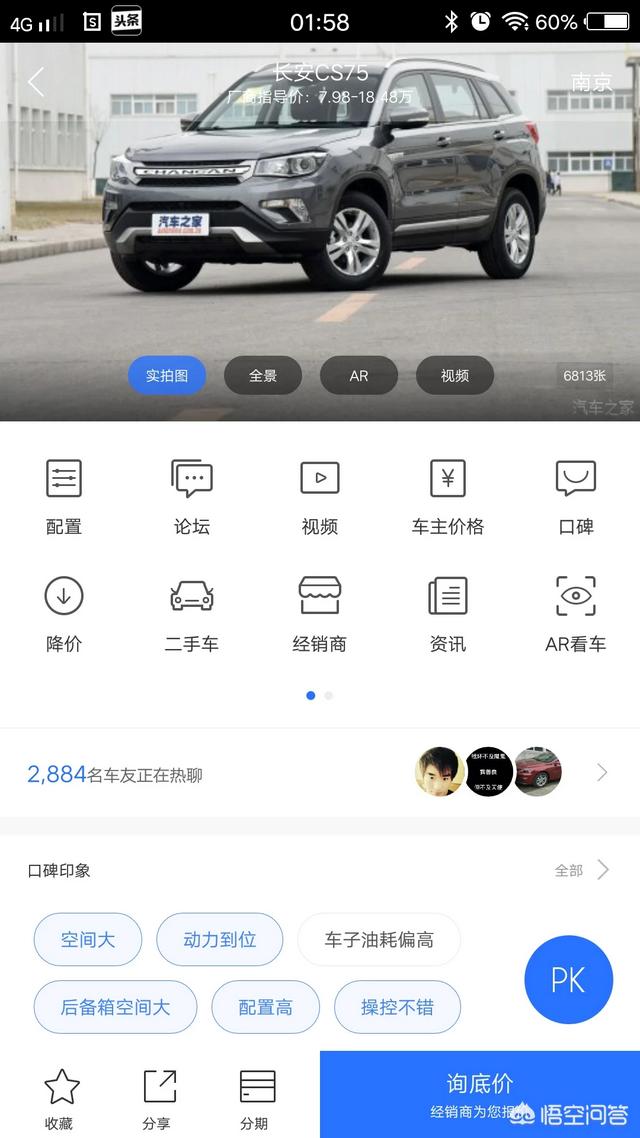
Task: Open the 论坛 forum section
Action: (x=192, y=496)
